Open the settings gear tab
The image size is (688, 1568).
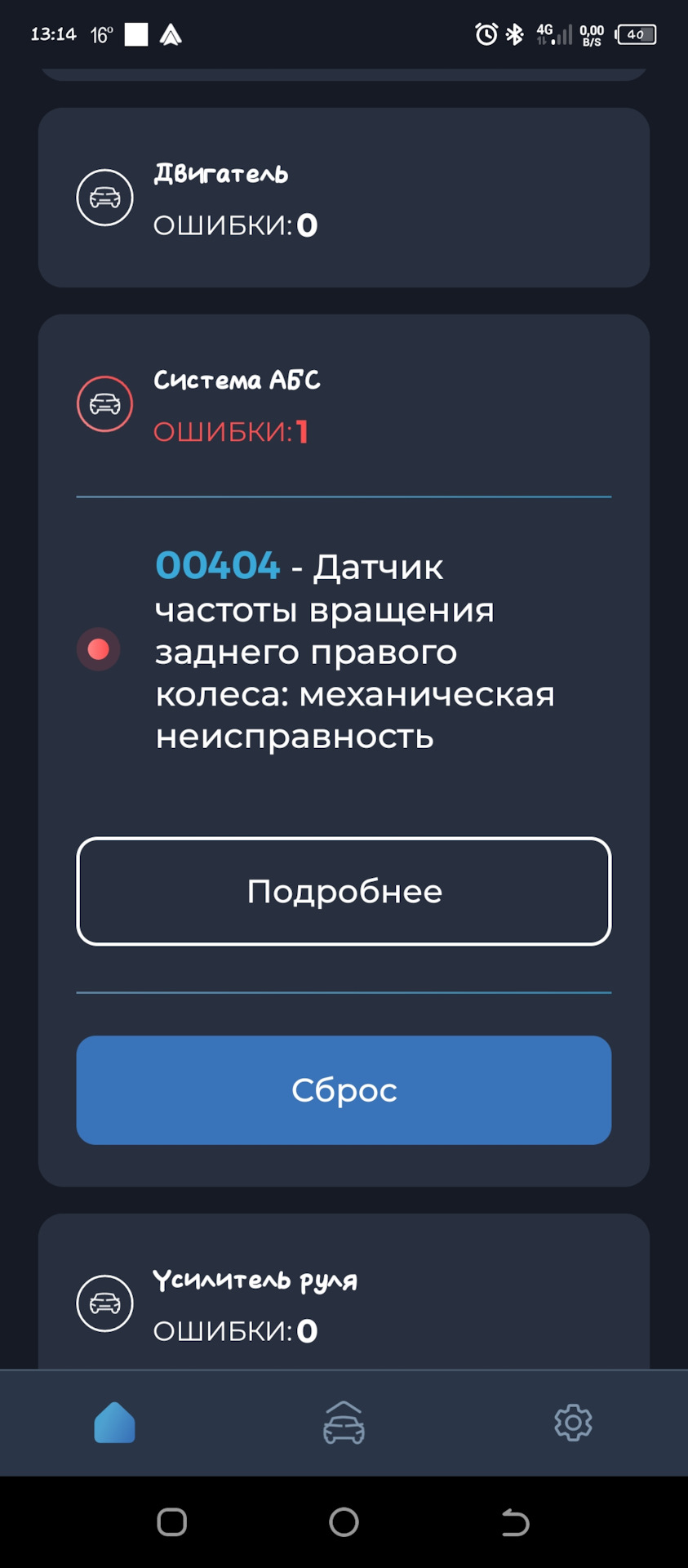point(573,1423)
